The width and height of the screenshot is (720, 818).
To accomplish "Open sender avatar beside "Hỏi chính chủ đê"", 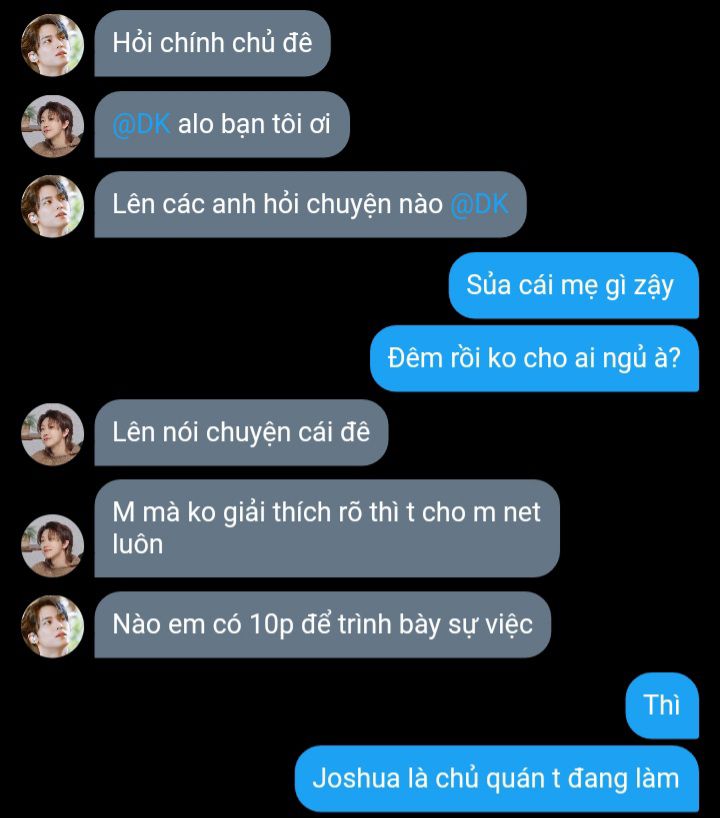I will [52, 45].
